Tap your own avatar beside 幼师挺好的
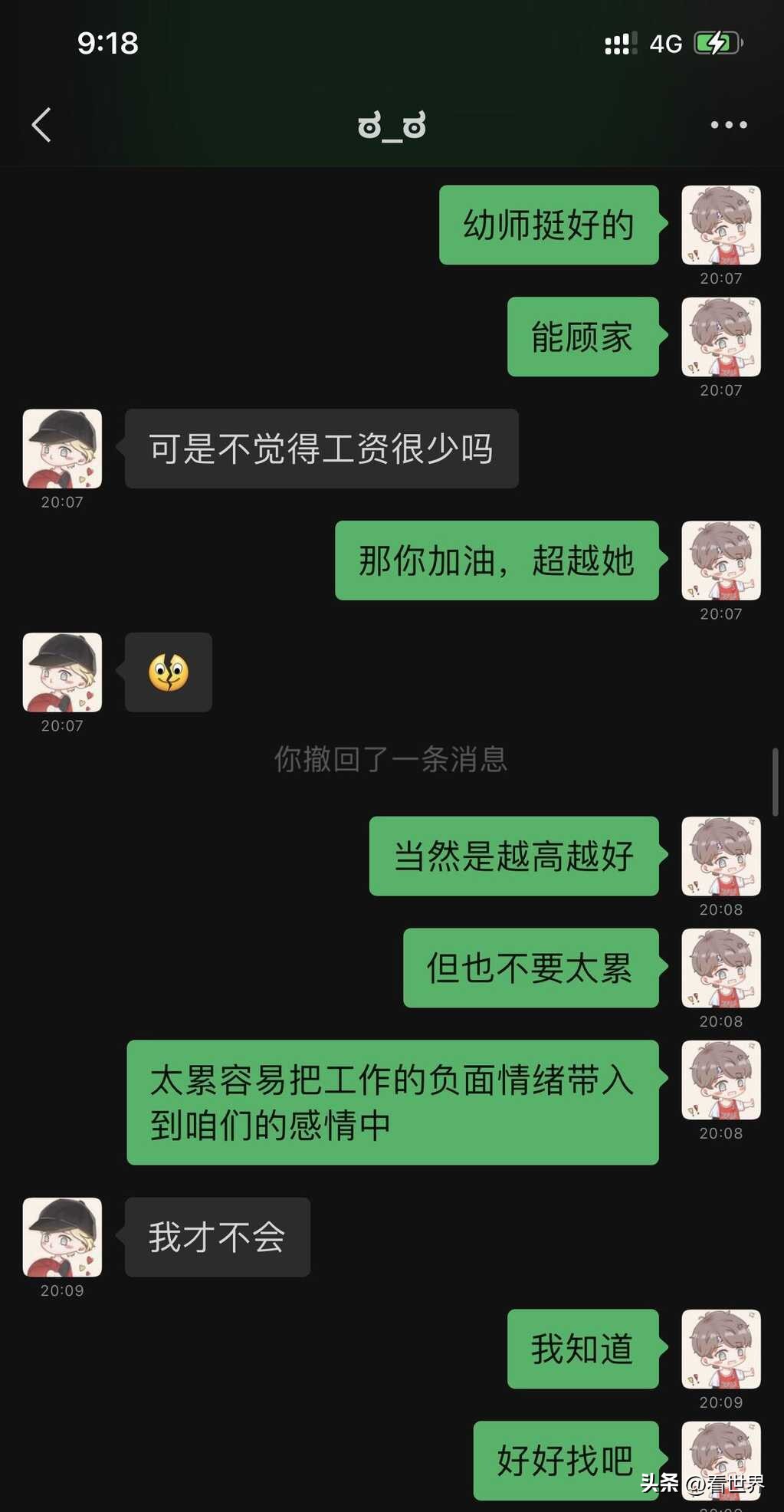 720,223
